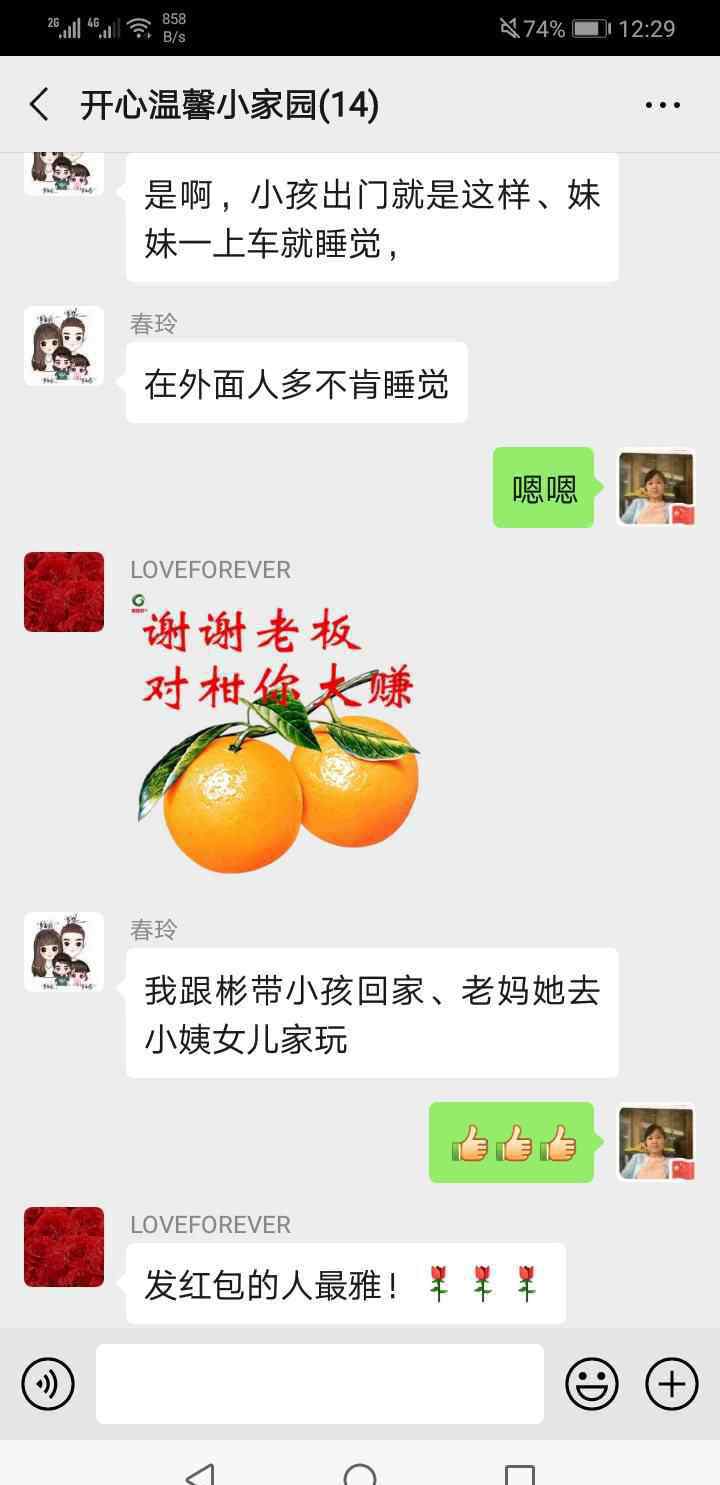
Task: Open my avatar next to 嗯嗯 message
Action: [x=656, y=487]
